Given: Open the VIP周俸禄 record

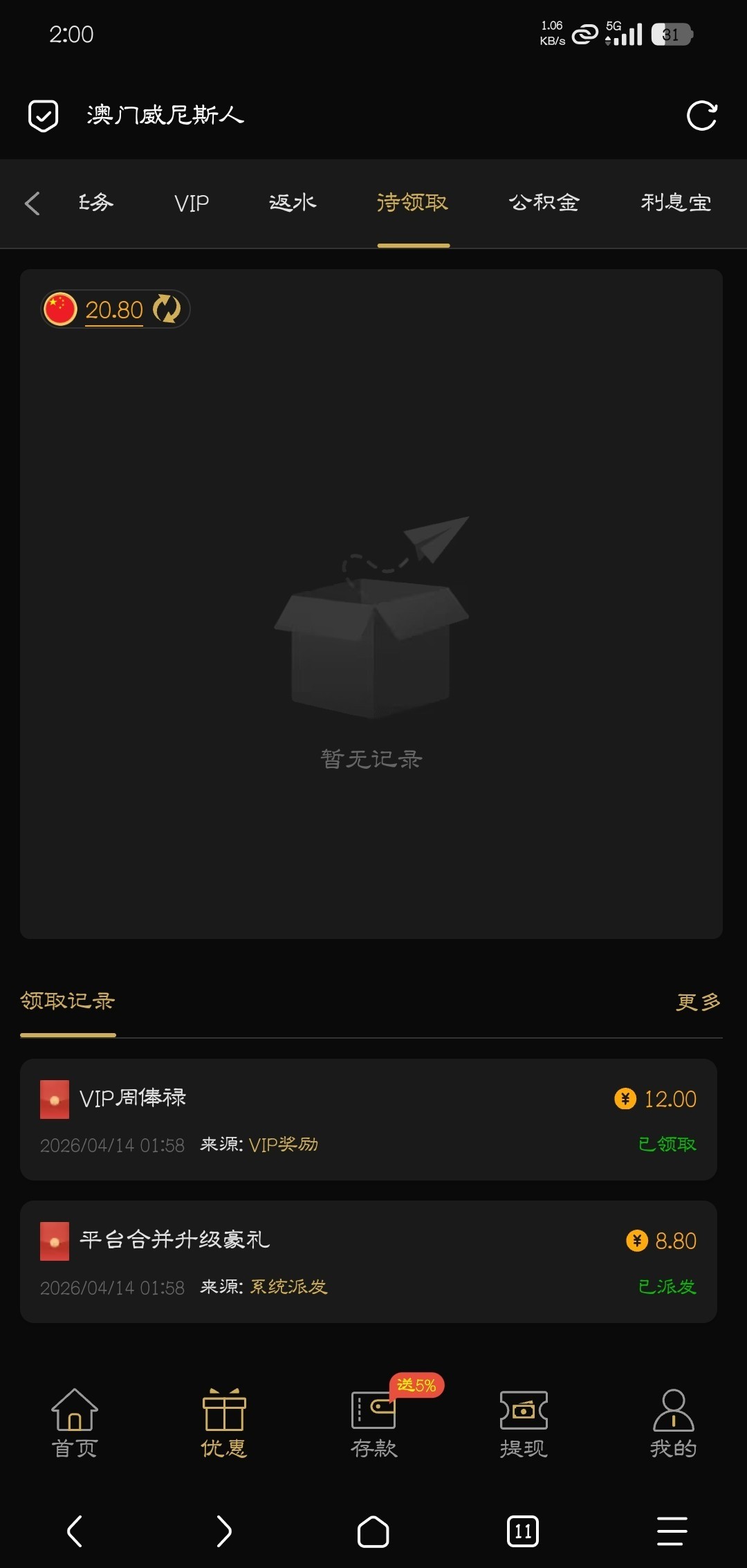Looking at the screenshot, I should (x=368, y=1119).
